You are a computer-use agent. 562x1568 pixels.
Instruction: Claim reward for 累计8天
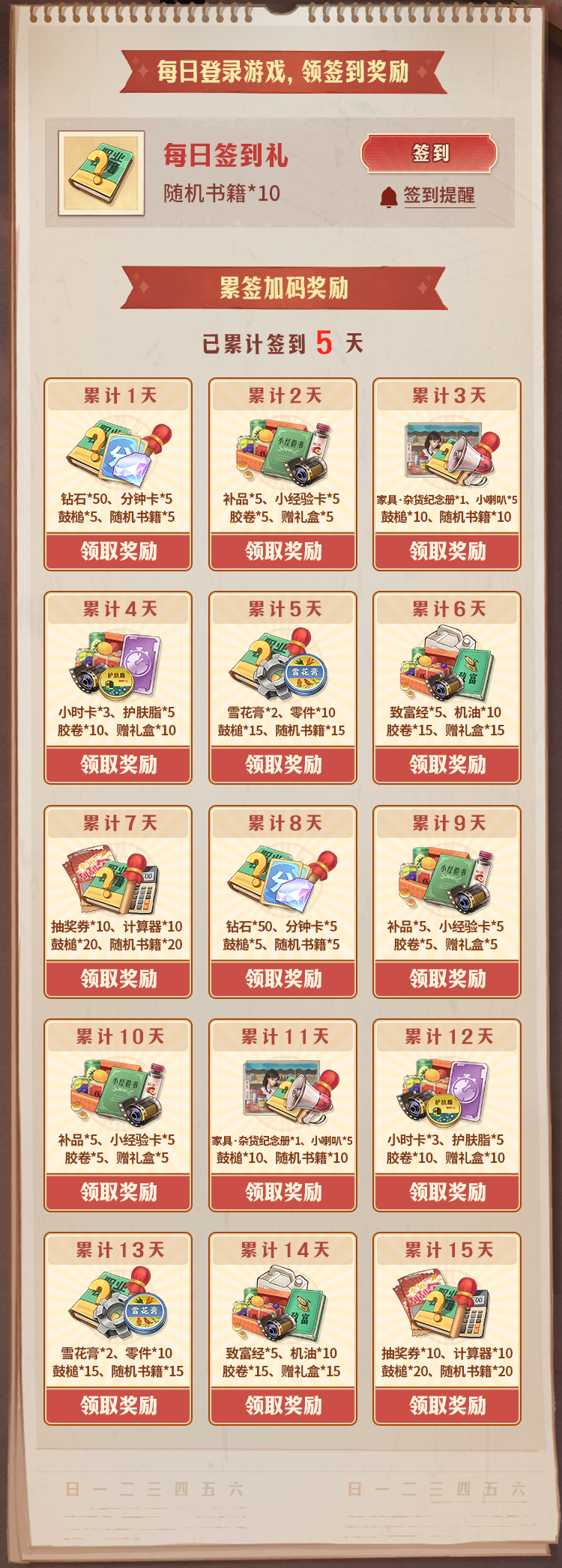coord(282,979)
